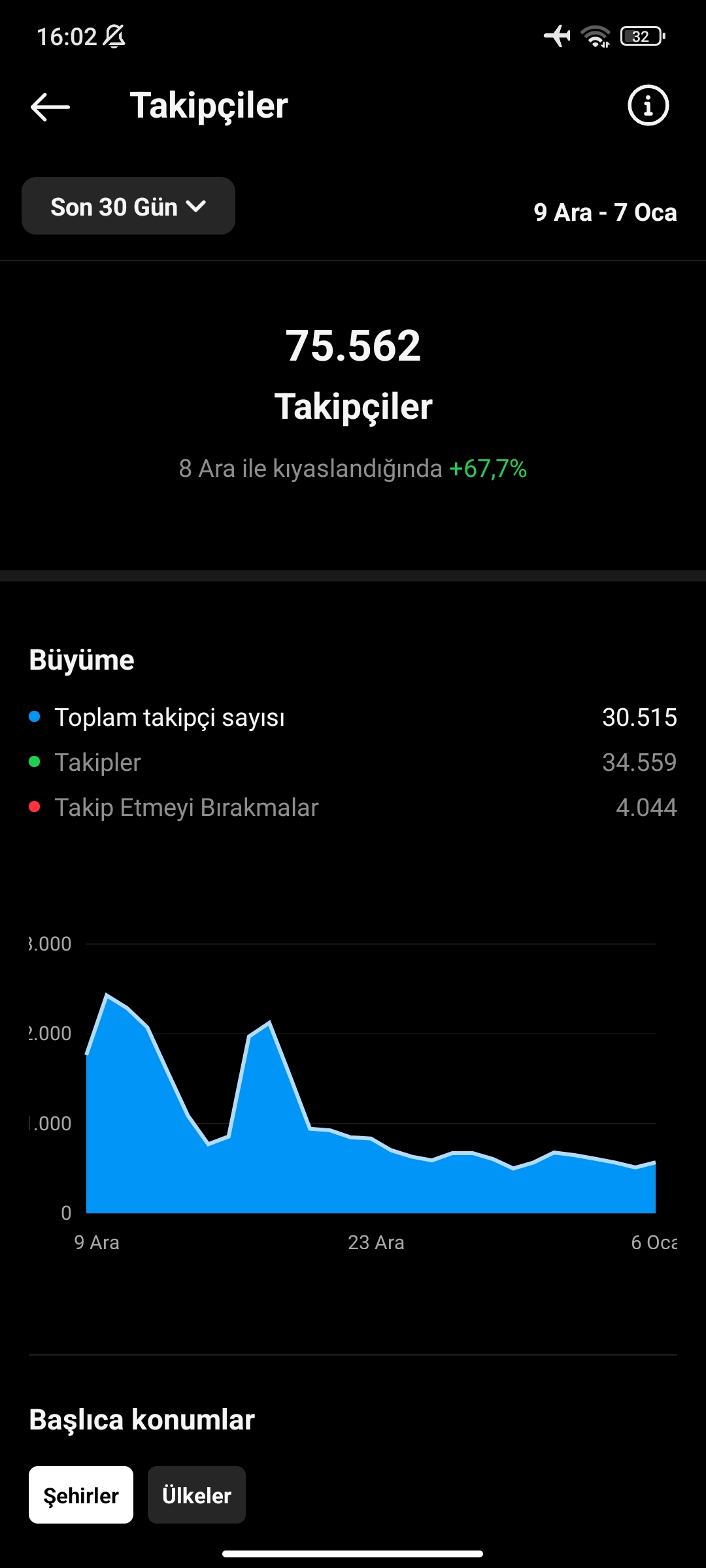This screenshot has height=1568, width=706.
Task: Expand the Son 30 Gün dropdown
Action: pyautogui.click(x=128, y=206)
